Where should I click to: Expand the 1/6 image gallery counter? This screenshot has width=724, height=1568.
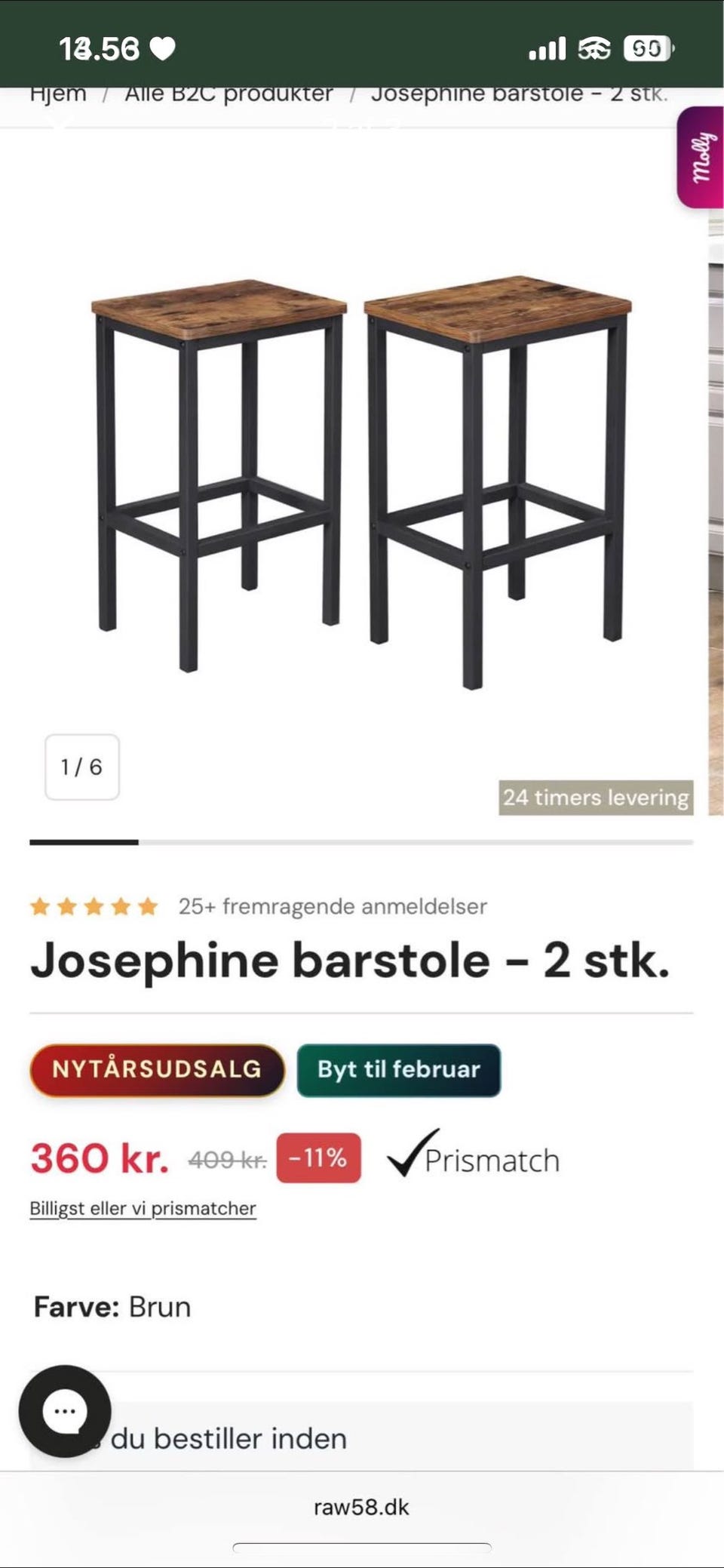coord(83,767)
